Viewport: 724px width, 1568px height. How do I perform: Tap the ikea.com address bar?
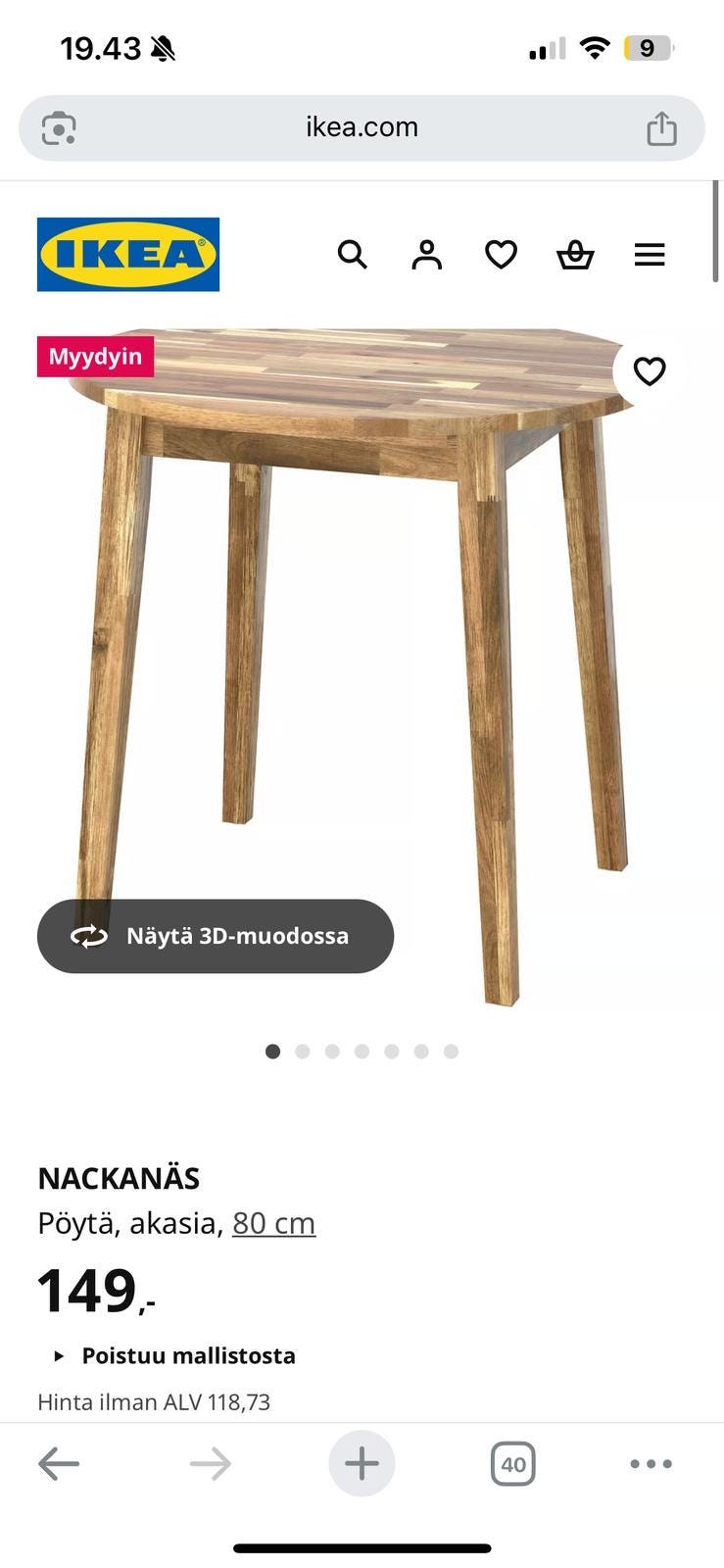(x=362, y=127)
